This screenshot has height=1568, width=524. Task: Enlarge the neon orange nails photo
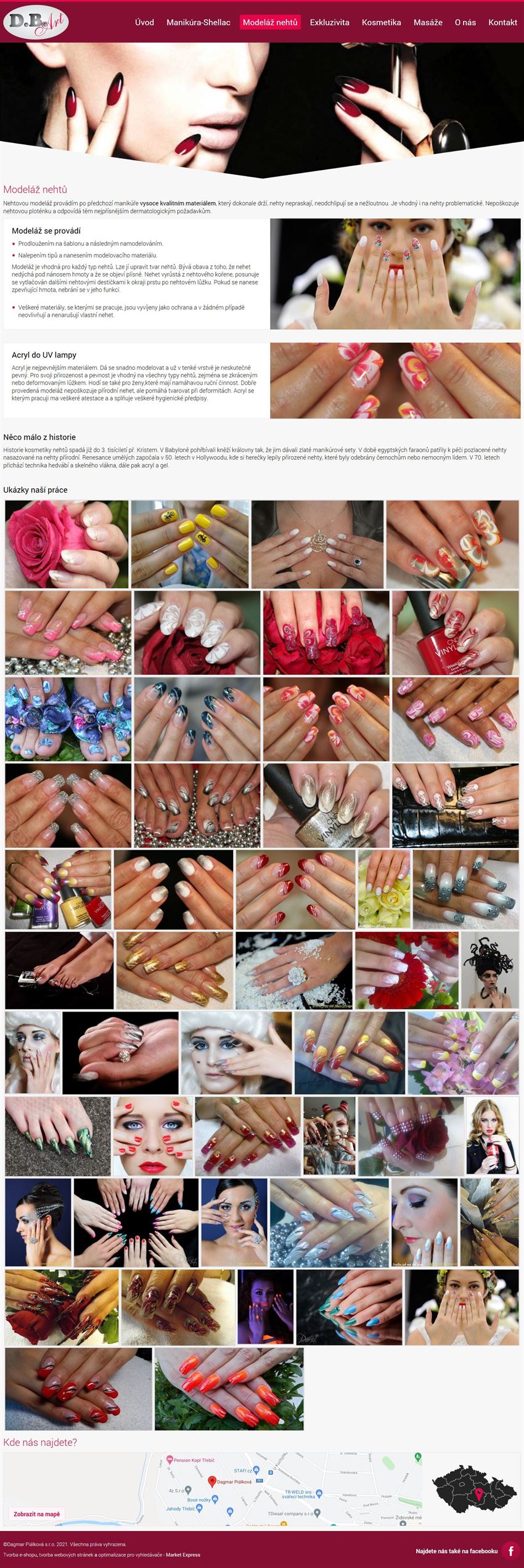pos(229,1389)
